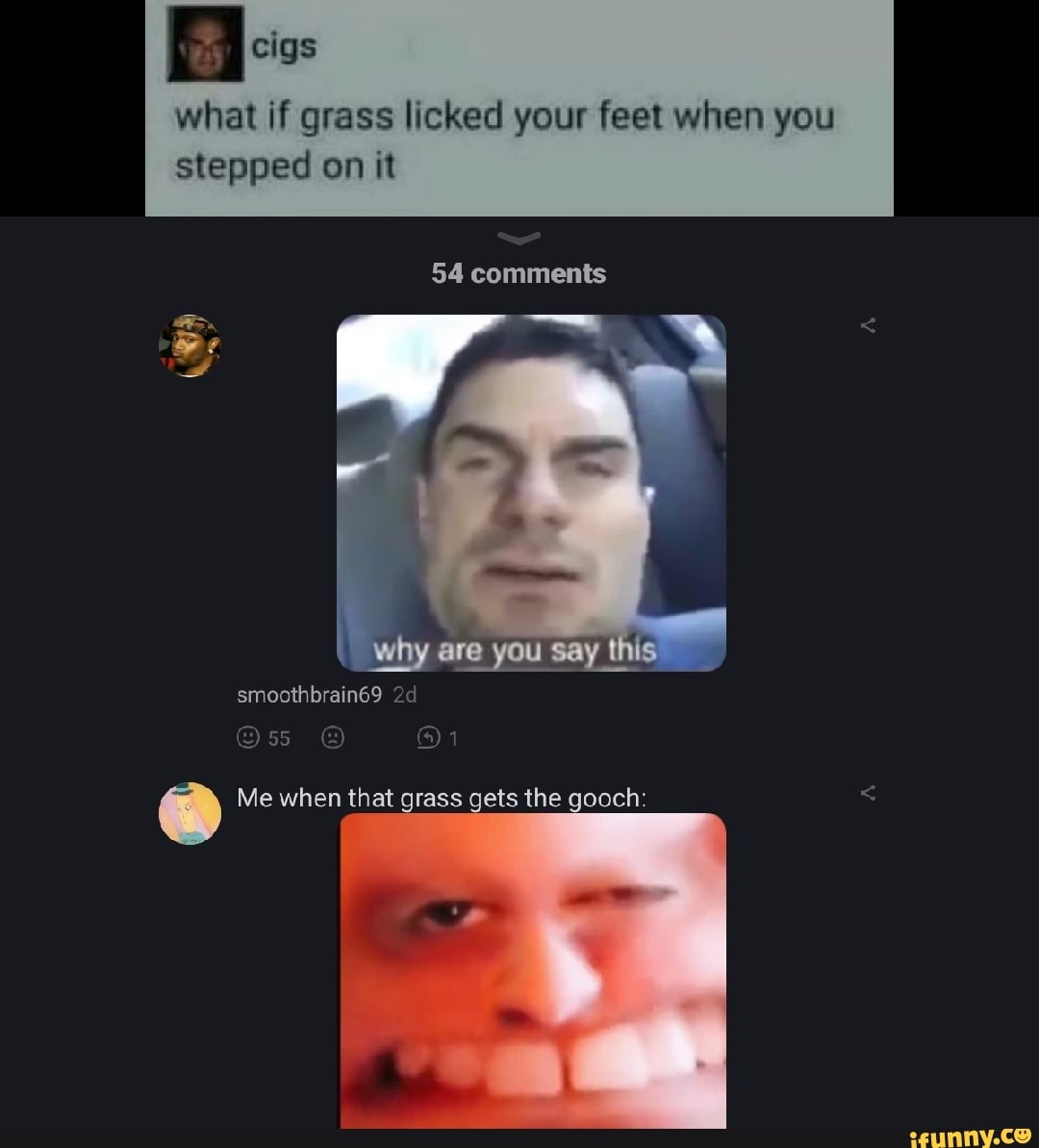Share smoothbrain69's comment
1039x1148 pixels.
(868, 326)
